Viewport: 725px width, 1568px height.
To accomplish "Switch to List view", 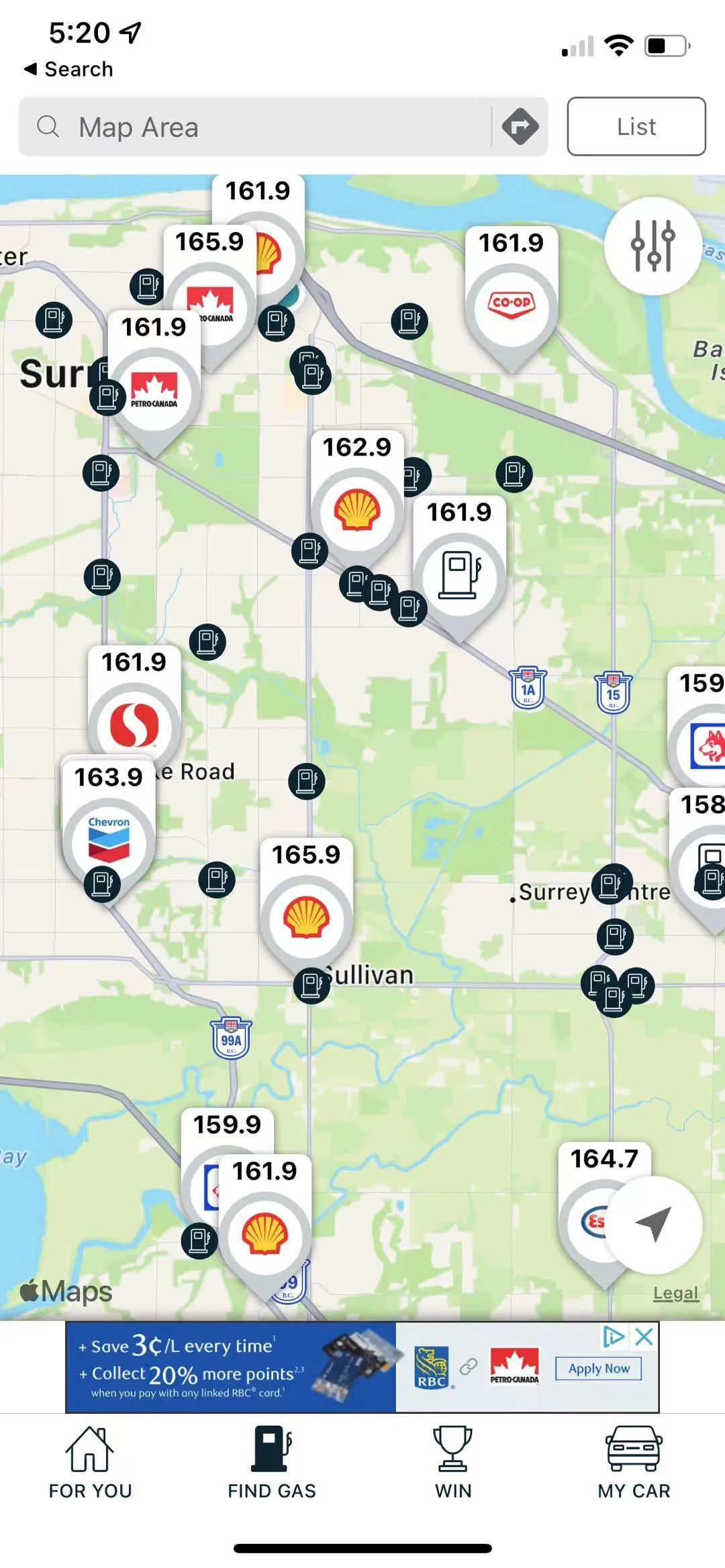I will tap(636, 127).
